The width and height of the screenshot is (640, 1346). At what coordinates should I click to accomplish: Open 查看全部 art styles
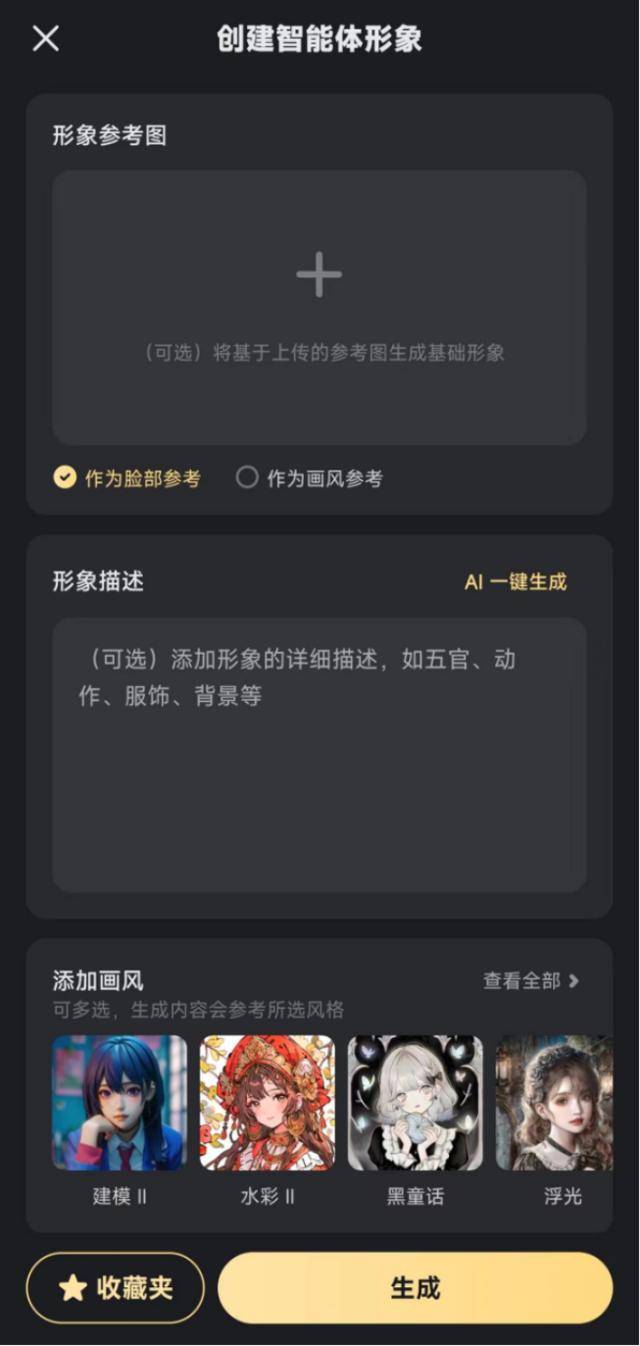531,981
